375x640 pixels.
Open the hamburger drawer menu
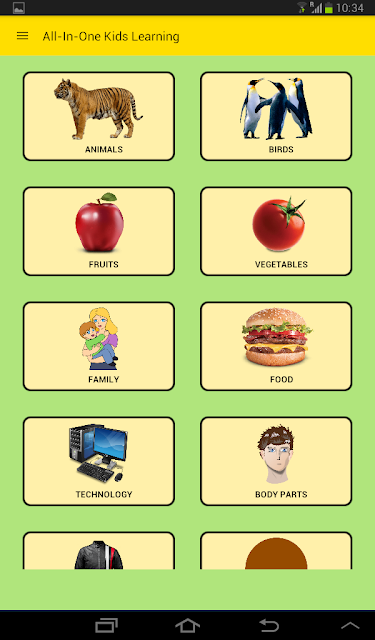point(22,36)
